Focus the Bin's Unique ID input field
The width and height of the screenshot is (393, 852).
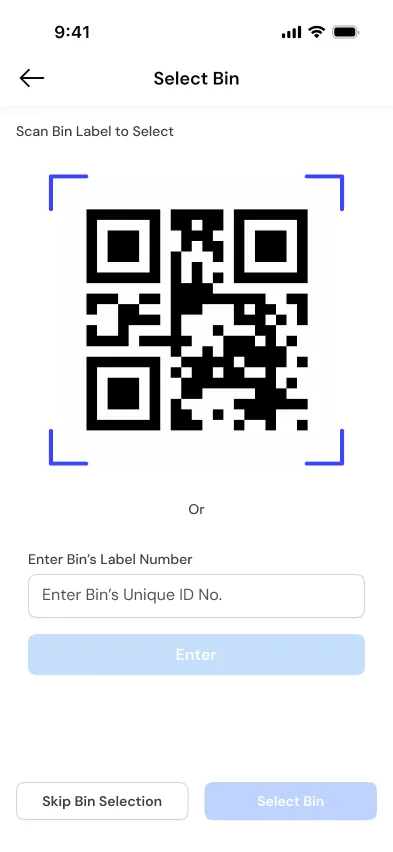196,596
